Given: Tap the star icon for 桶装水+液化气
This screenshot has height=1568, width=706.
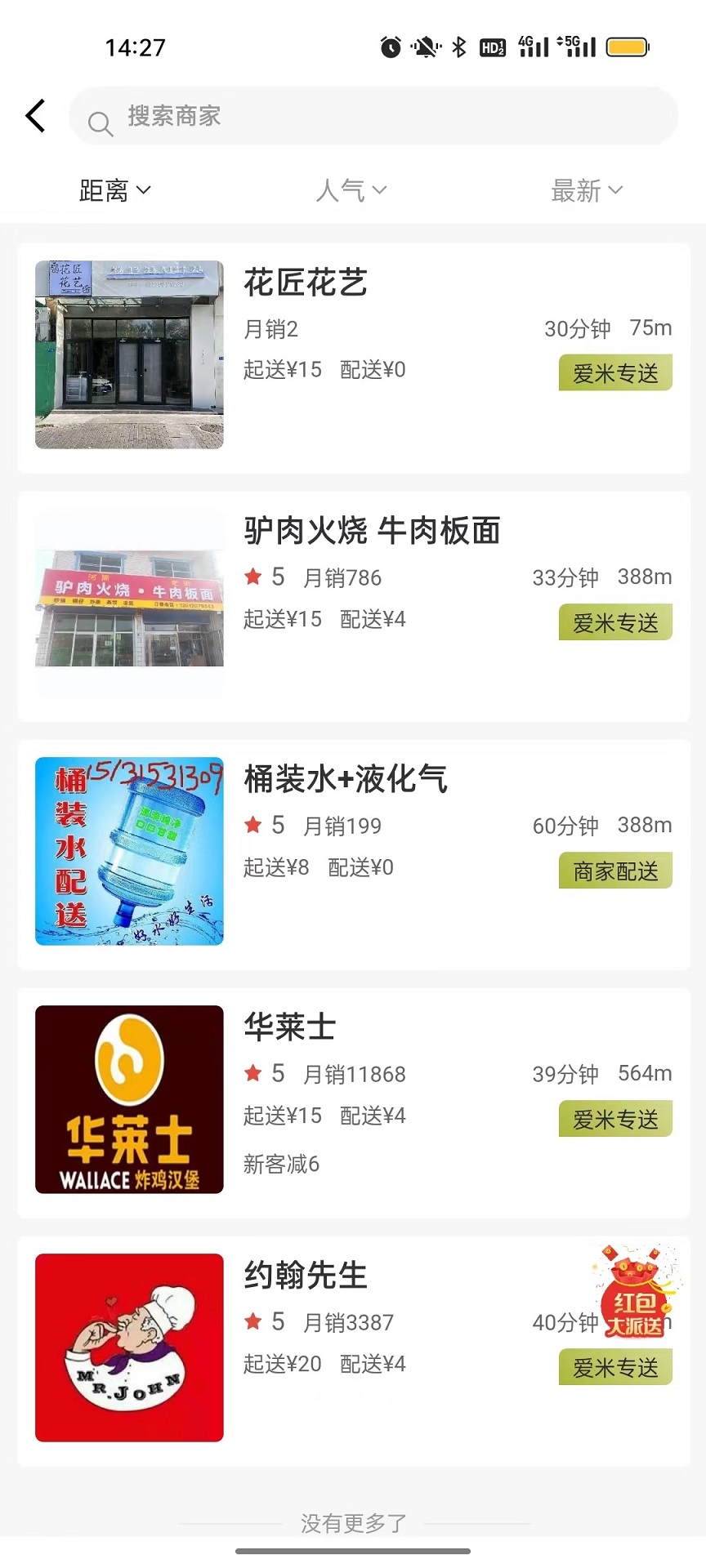Looking at the screenshot, I should click(x=254, y=825).
